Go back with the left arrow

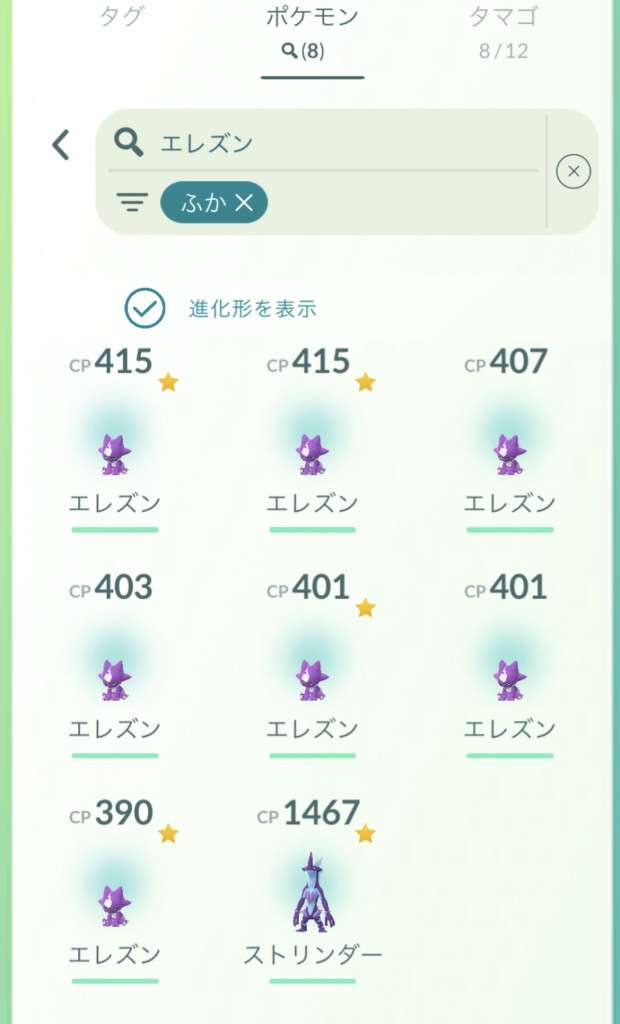tap(61, 145)
